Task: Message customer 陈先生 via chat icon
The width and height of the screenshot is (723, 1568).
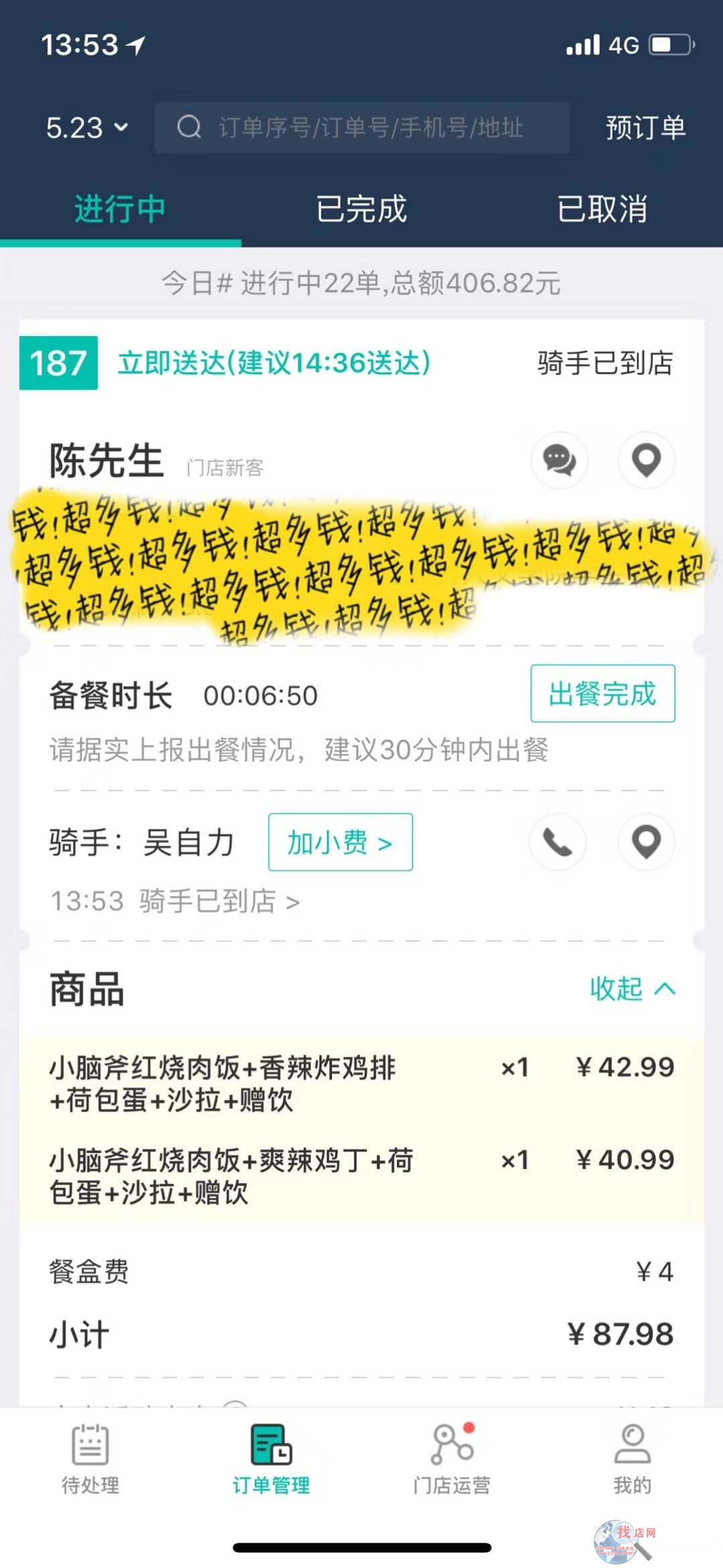Action: click(559, 460)
